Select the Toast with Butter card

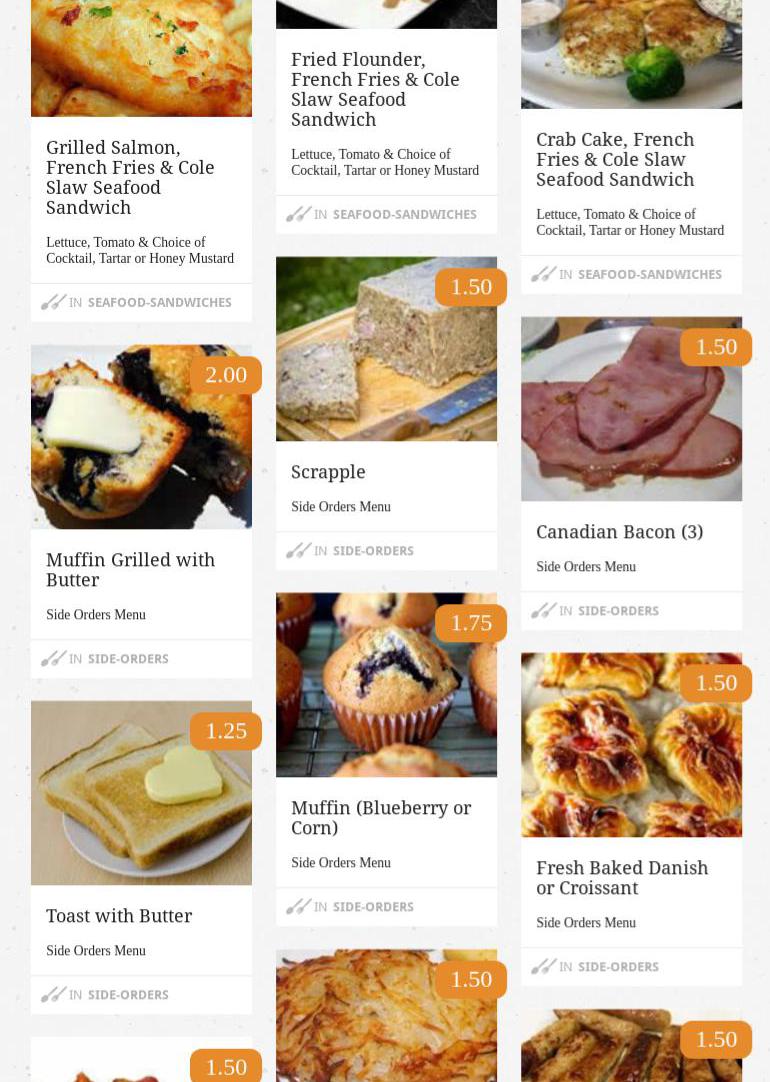[119, 916]
